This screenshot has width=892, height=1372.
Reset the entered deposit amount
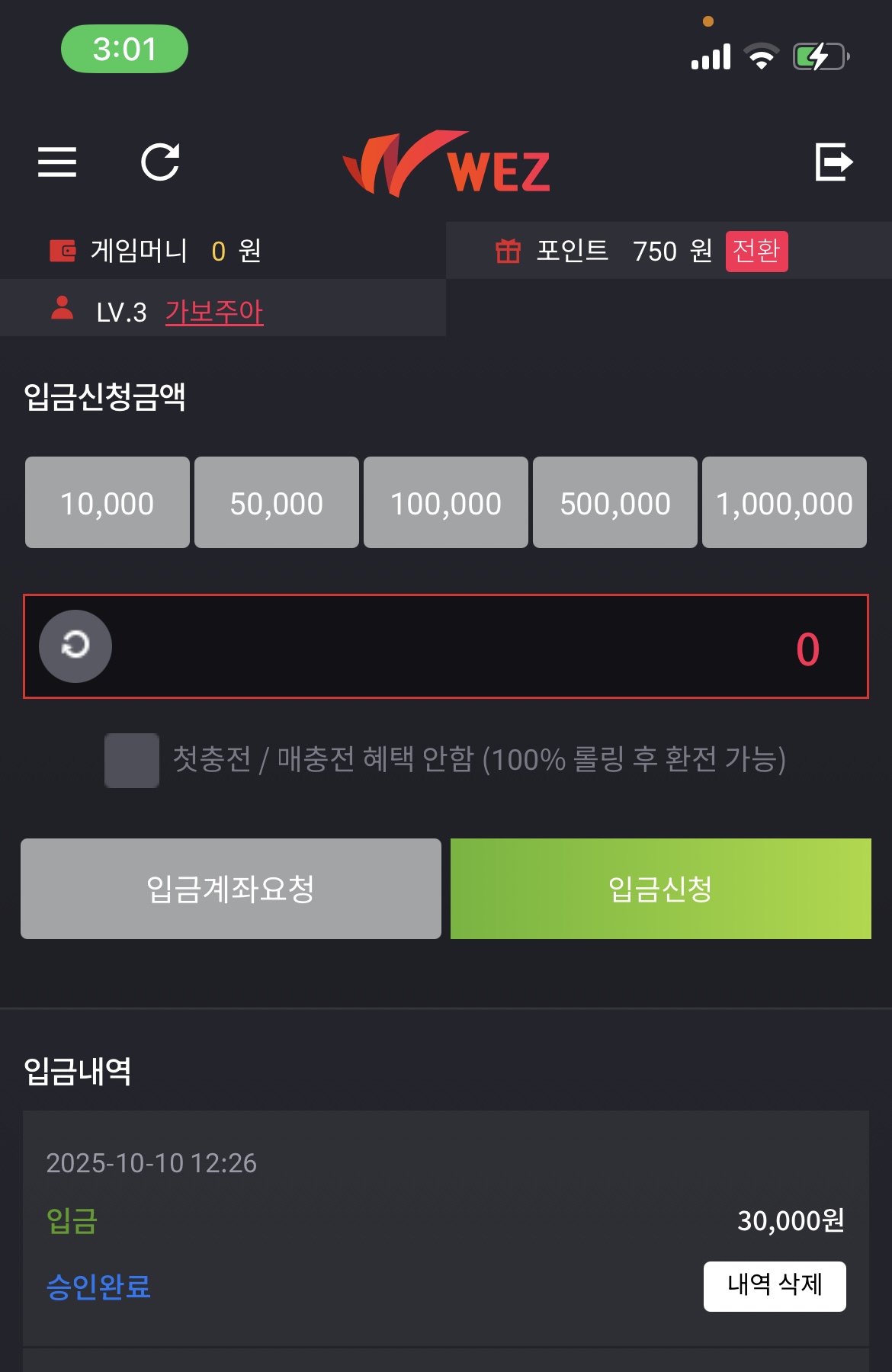pos(75,646)
